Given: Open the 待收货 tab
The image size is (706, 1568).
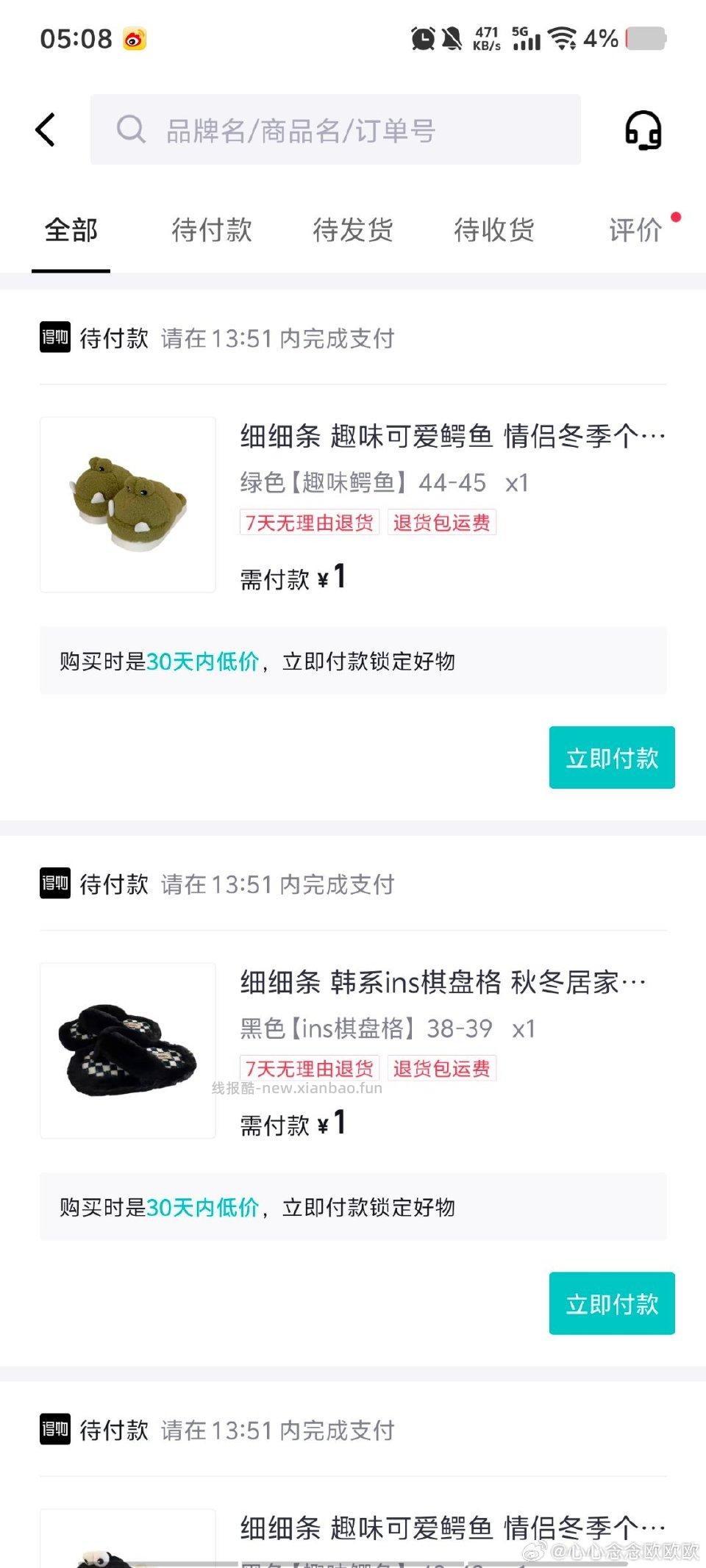Looking at the screenshot, I should (494, 230).
